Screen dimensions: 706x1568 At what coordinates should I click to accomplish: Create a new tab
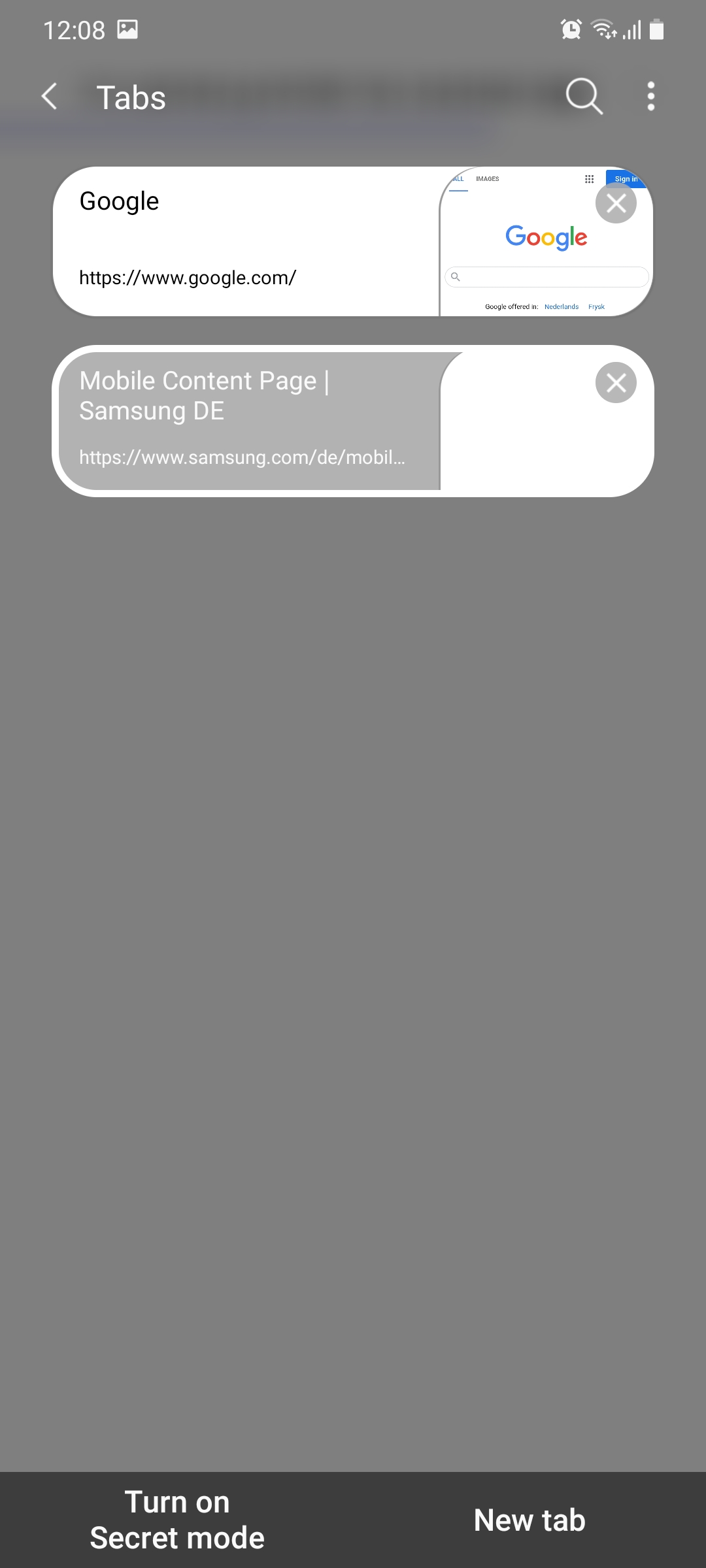coord(529,1520)
